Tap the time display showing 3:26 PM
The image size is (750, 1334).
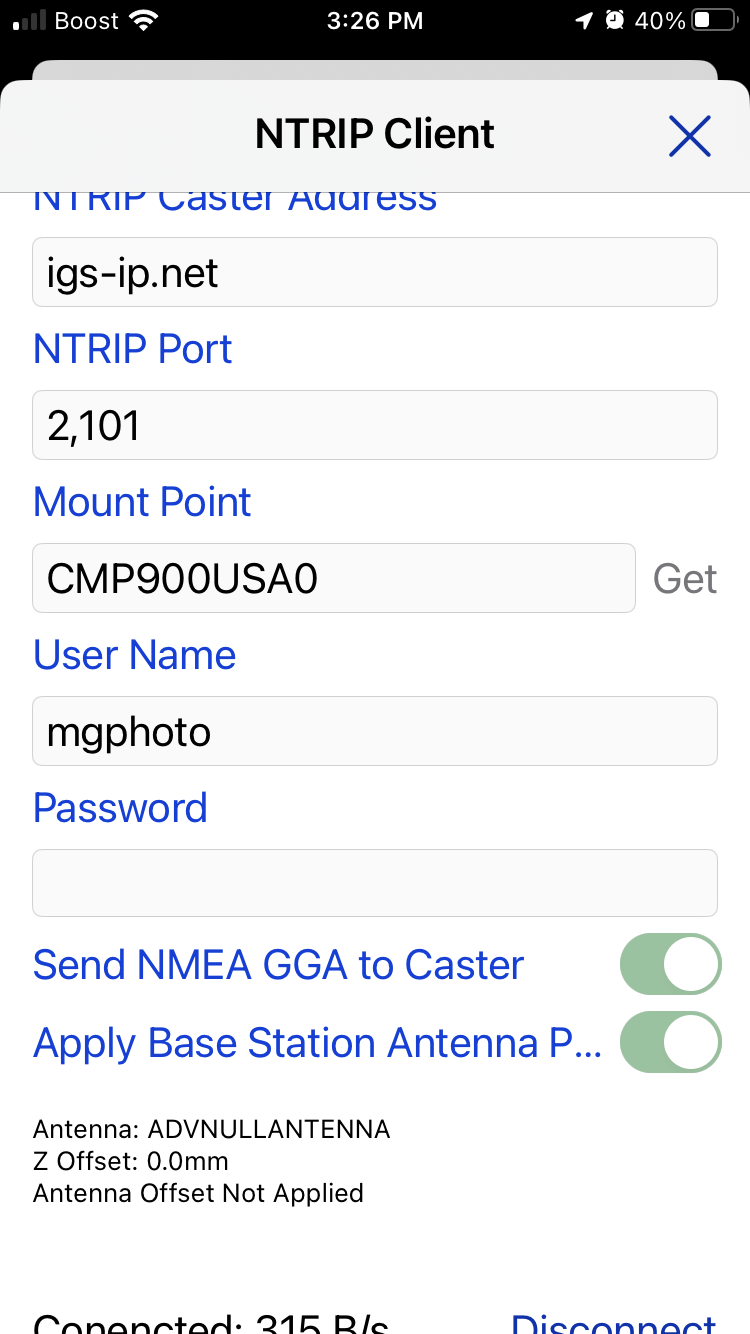pos(374,20)
